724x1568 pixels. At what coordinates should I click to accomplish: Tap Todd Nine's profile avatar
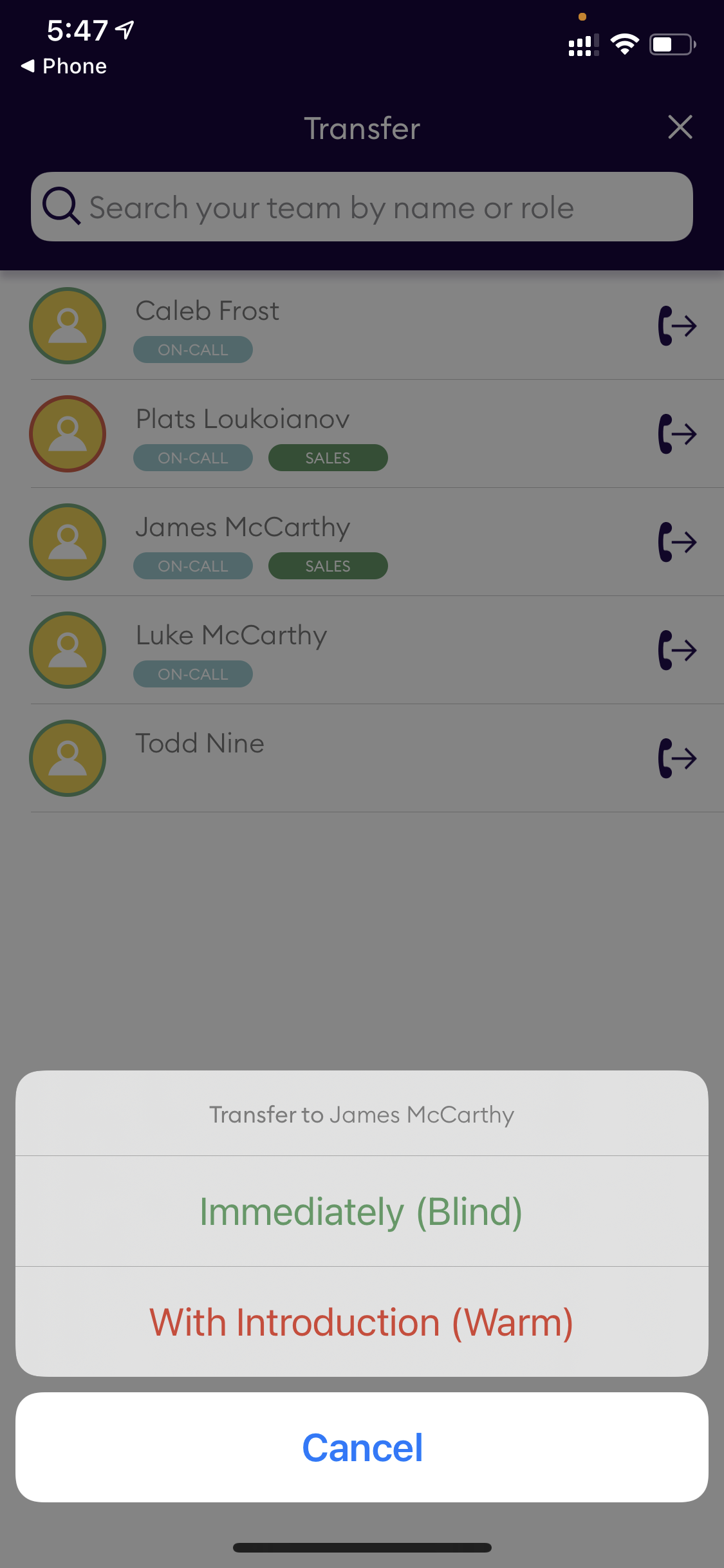[x=67, y=758]
